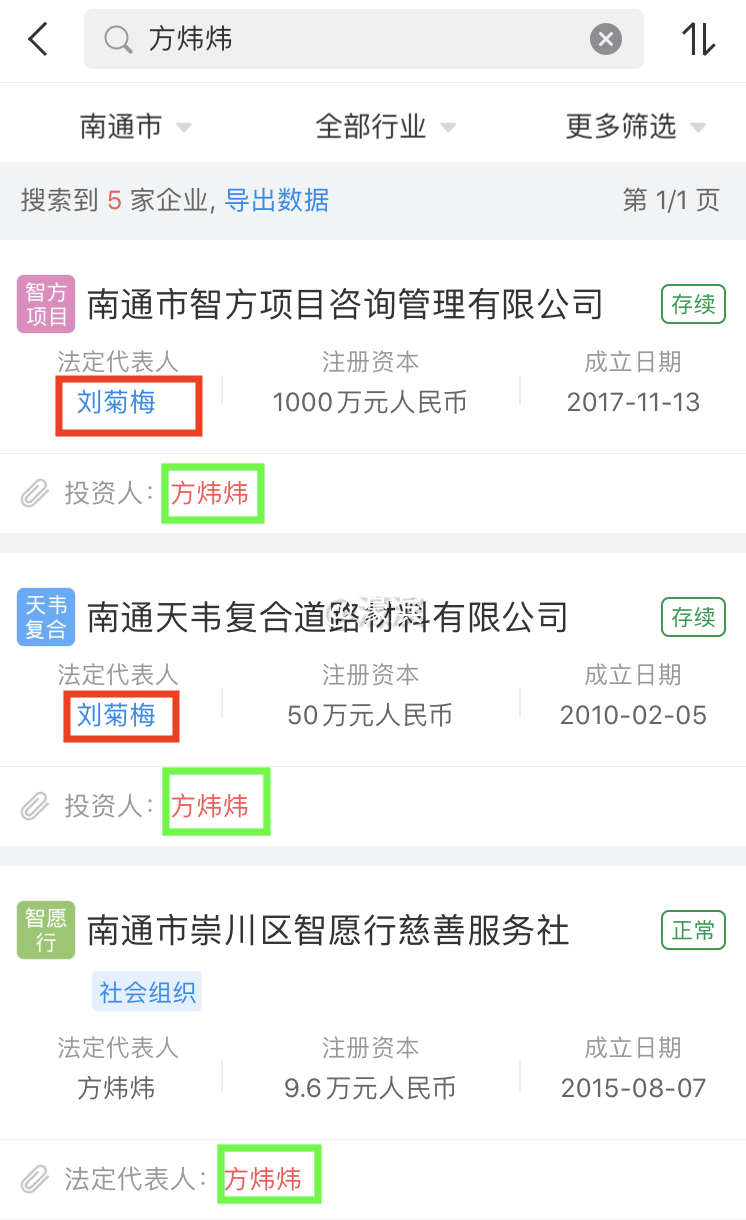Screen dimensions: 746x1220
Task: Tap the 导出数据 link
Action: (x=277, y=200)
